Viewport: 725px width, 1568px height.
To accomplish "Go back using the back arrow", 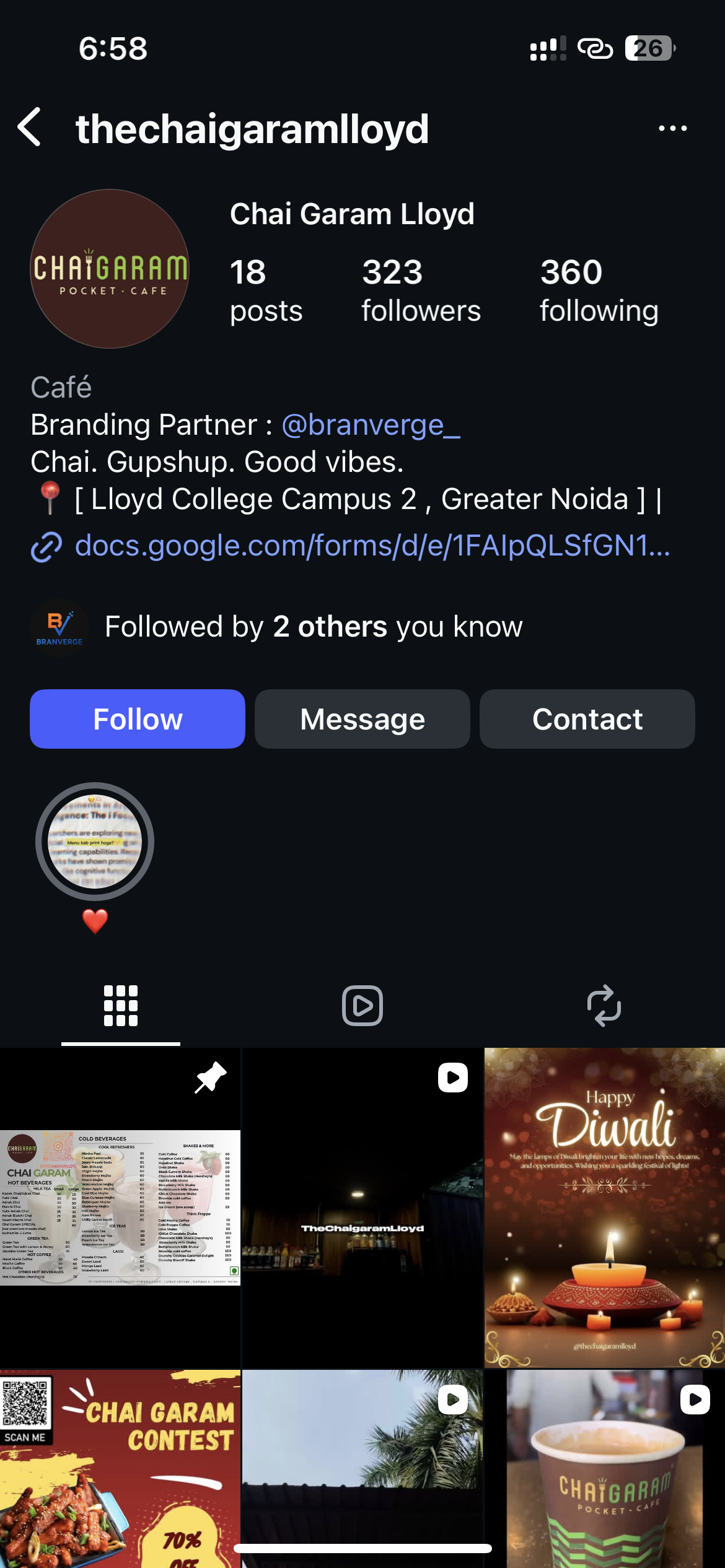I will (30, 128).
